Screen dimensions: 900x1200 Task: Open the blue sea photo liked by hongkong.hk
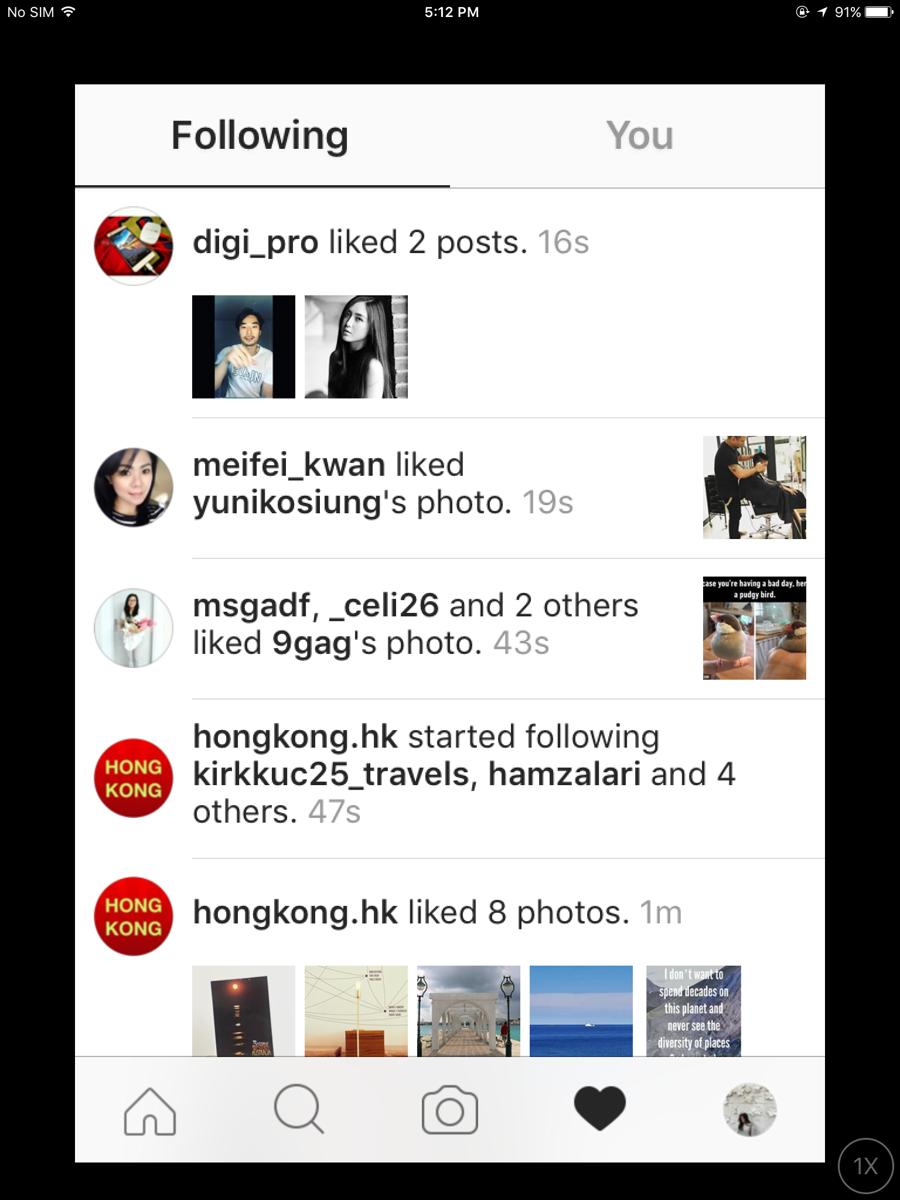[x=581, y=1010]
